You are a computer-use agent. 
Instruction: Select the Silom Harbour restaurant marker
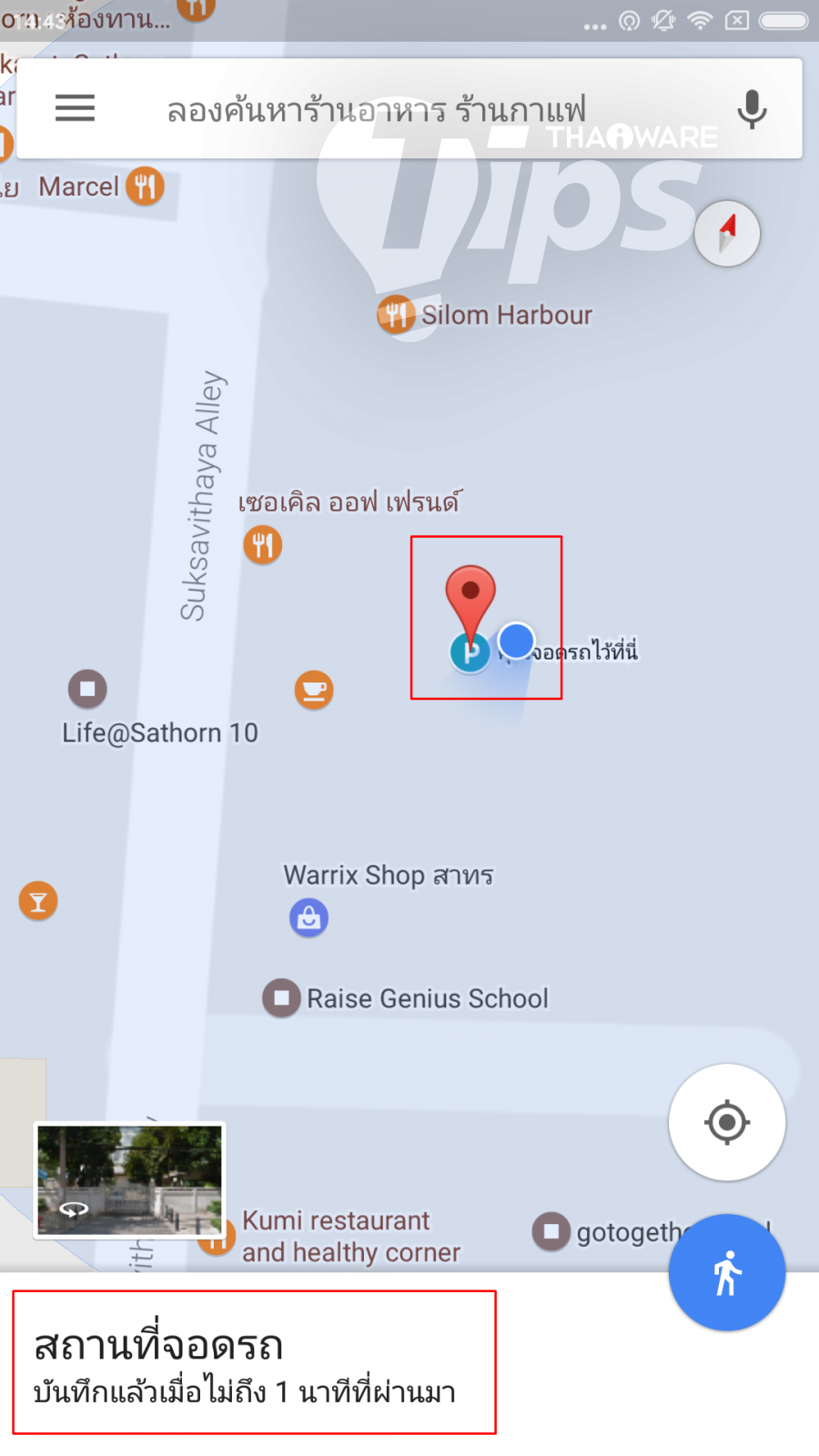pyautogui.click(x=396, y=316)
